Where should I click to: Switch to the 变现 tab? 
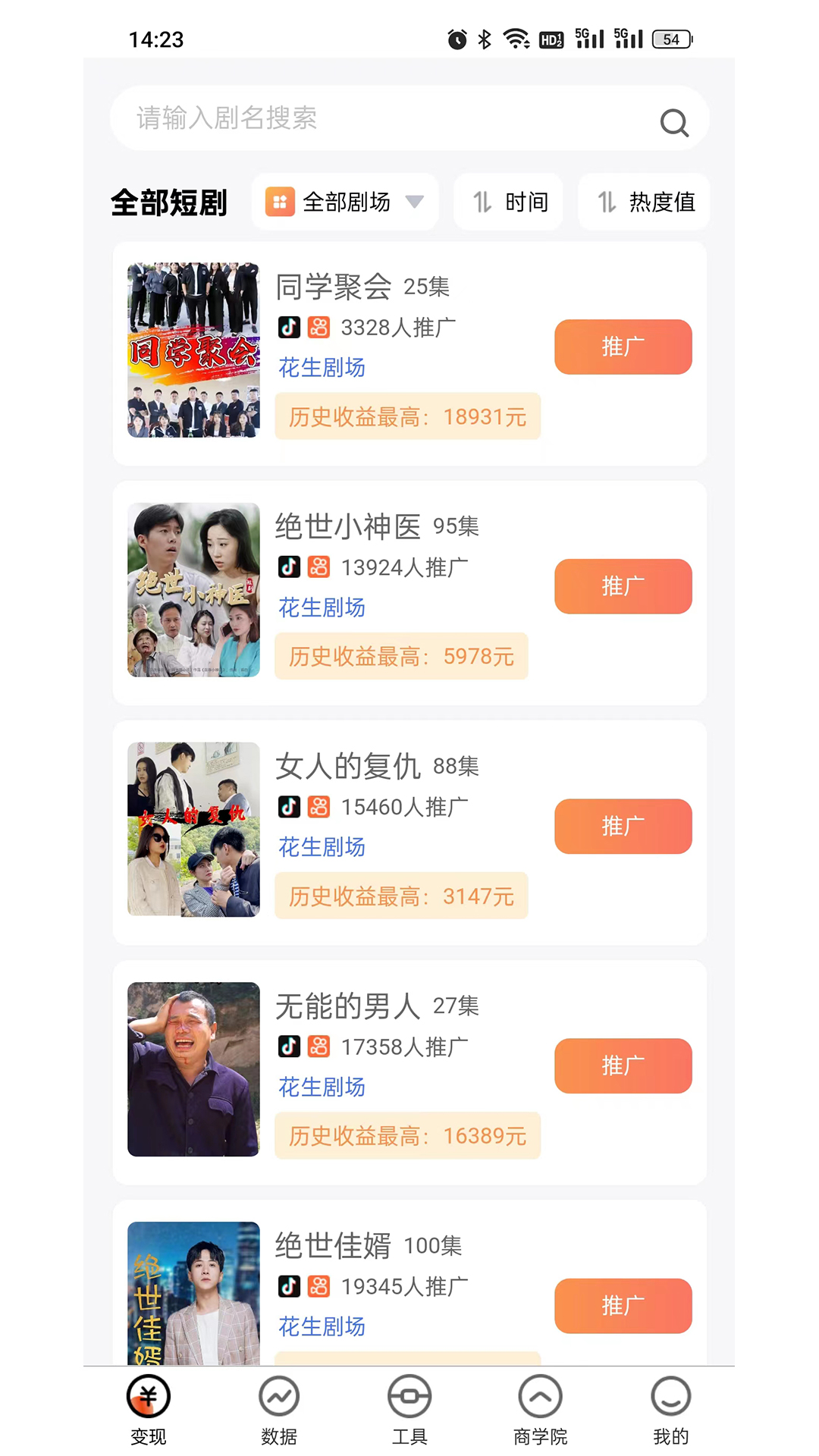tap(149, 1410)
